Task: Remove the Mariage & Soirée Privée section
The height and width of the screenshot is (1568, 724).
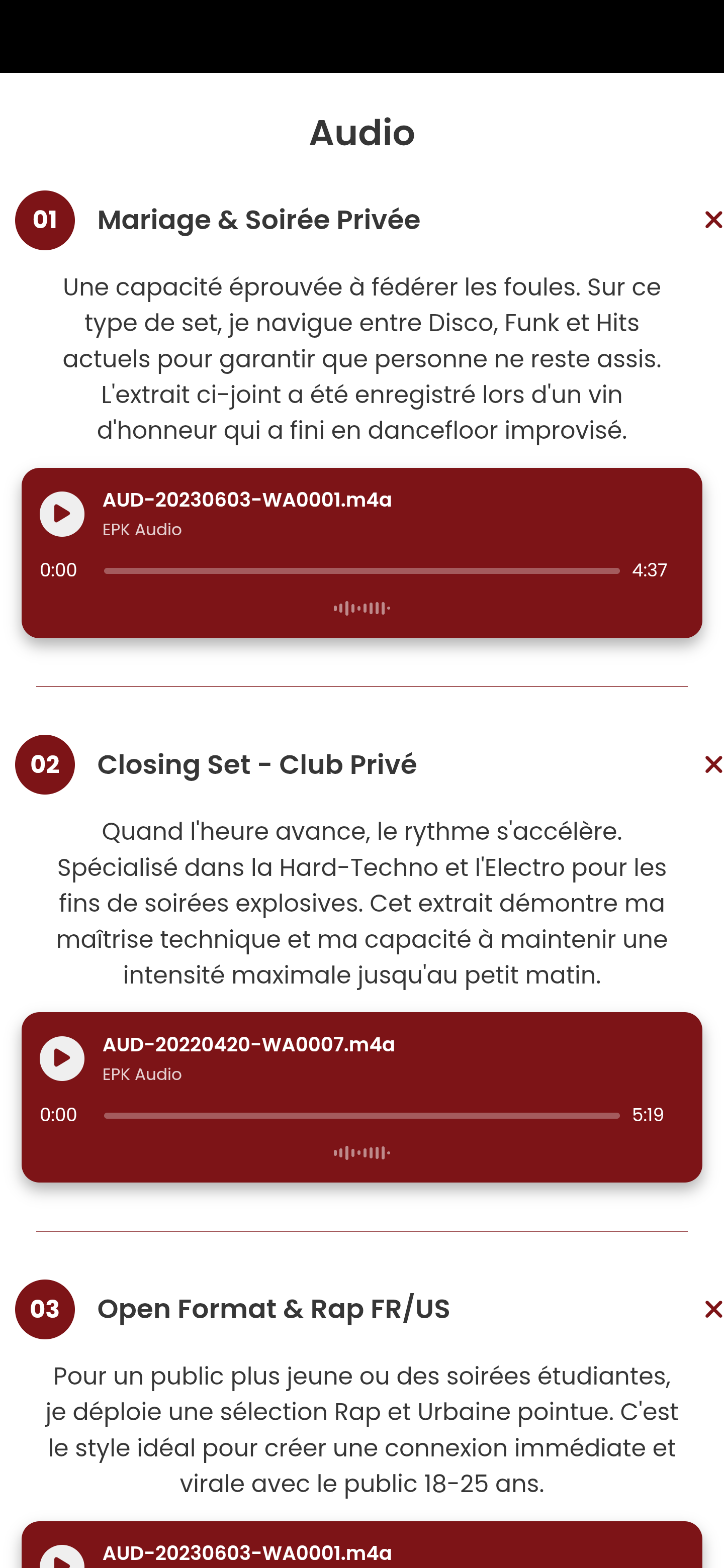Action: point(712,220)
